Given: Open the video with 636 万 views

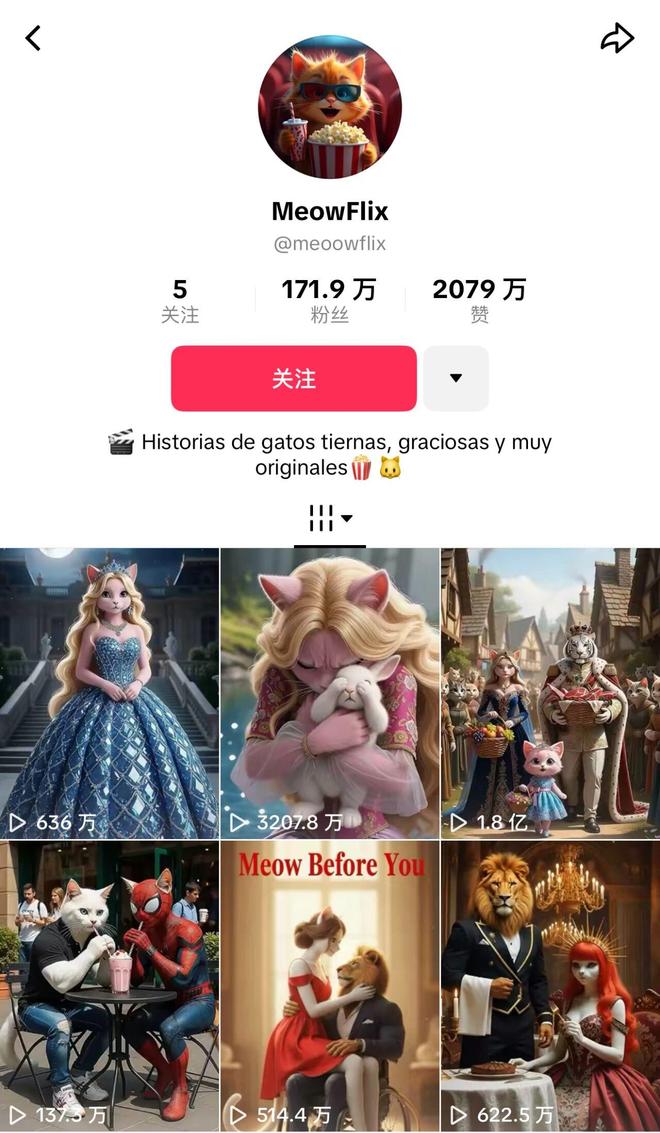Looking at the screenshot, I should 109,693.
